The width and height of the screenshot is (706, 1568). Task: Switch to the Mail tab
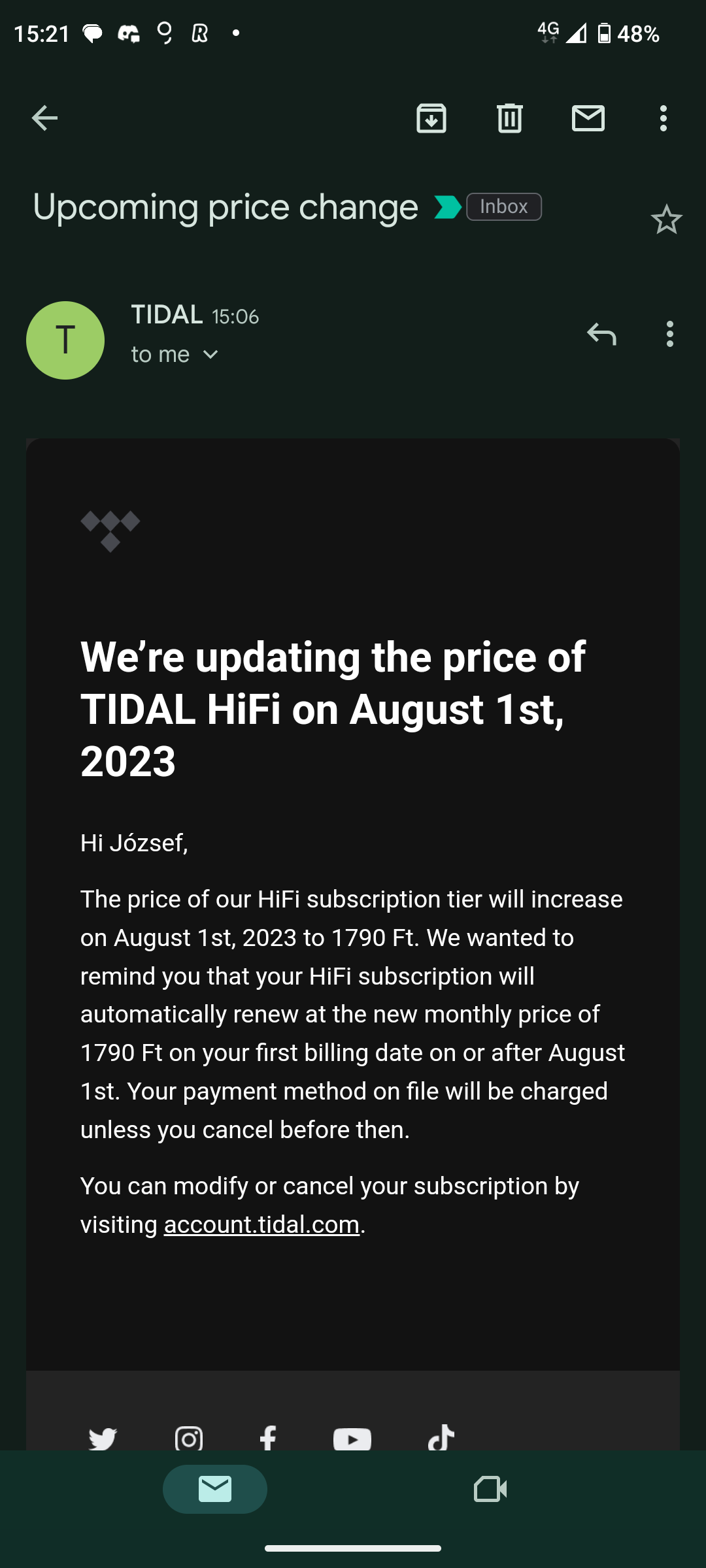[215, 1489]
